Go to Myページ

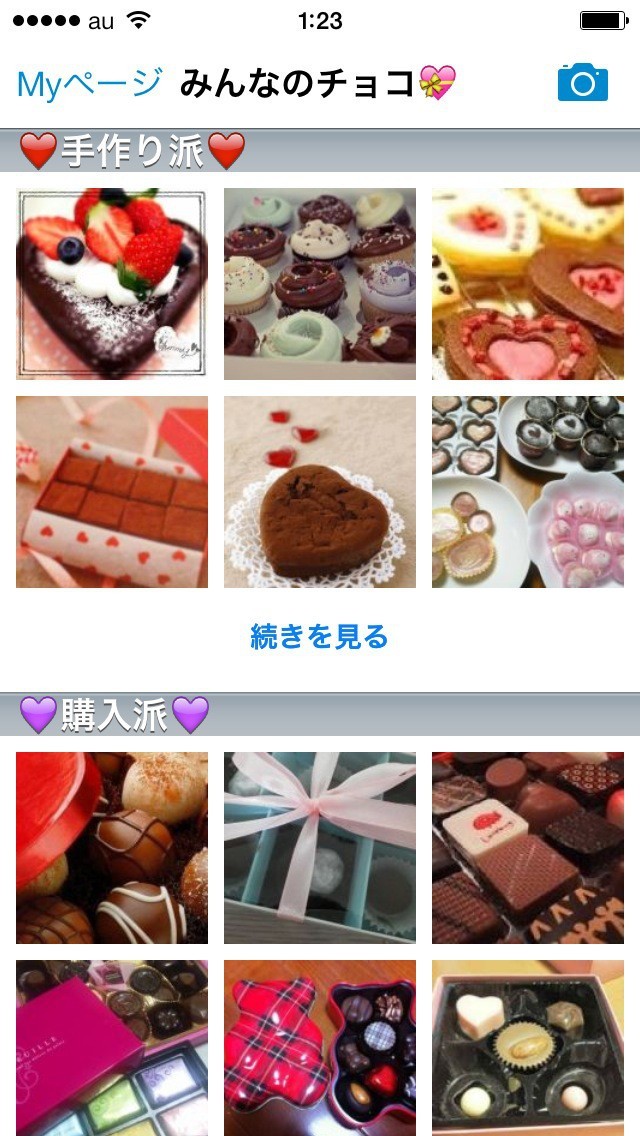89,84
